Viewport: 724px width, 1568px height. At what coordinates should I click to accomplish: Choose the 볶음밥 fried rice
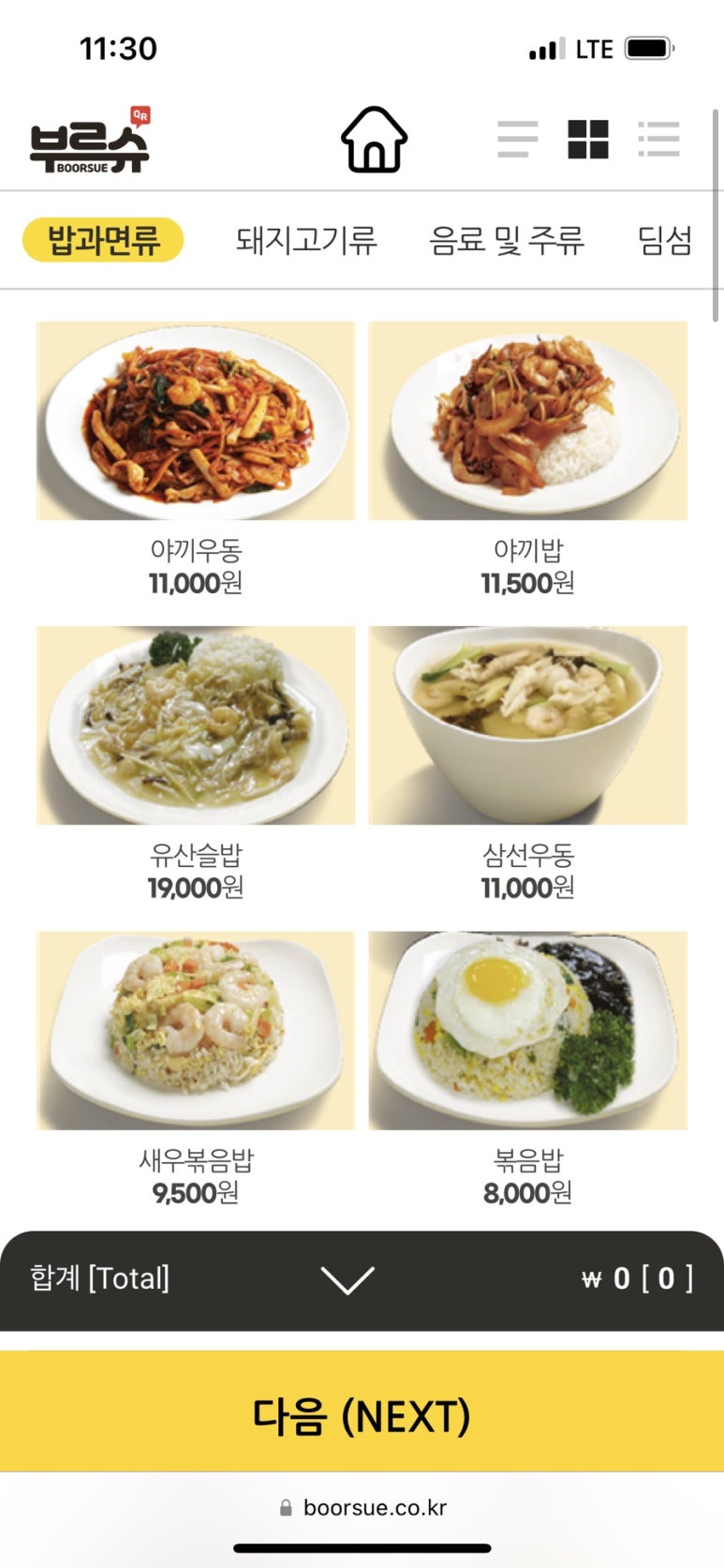(527, 1031)
